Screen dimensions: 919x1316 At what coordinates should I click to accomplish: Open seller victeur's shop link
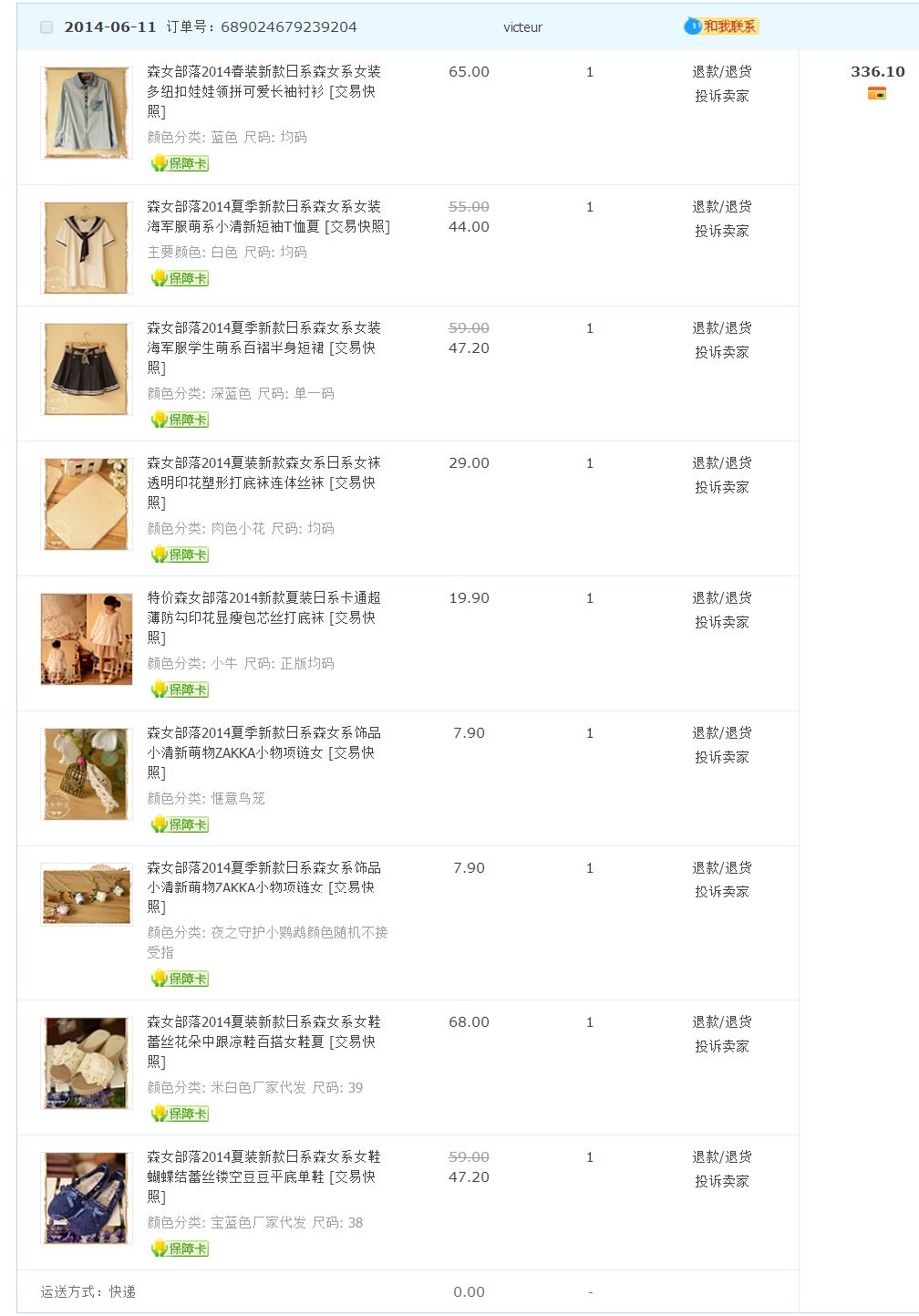click(522, 27)
